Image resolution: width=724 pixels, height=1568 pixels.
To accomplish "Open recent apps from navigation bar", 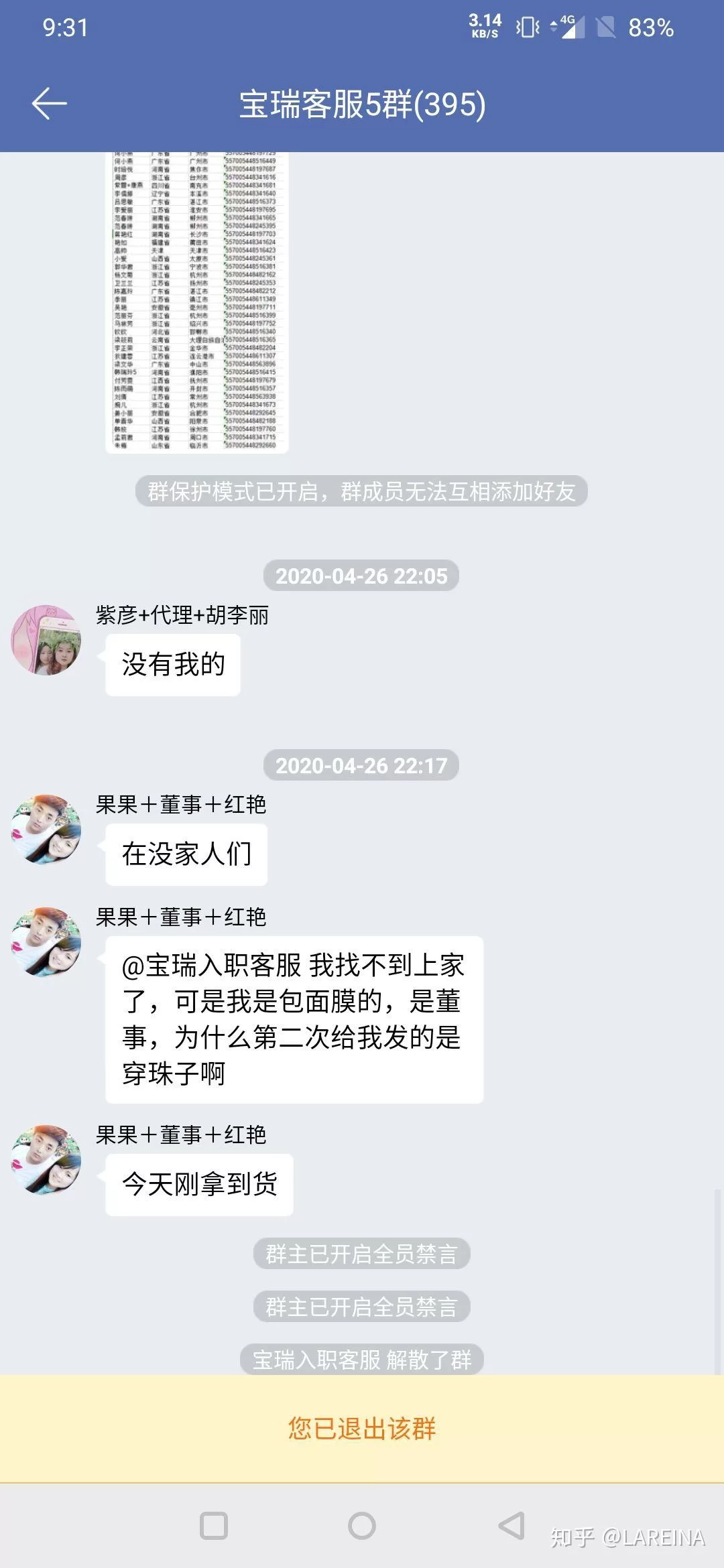I will pos(214,1526).
